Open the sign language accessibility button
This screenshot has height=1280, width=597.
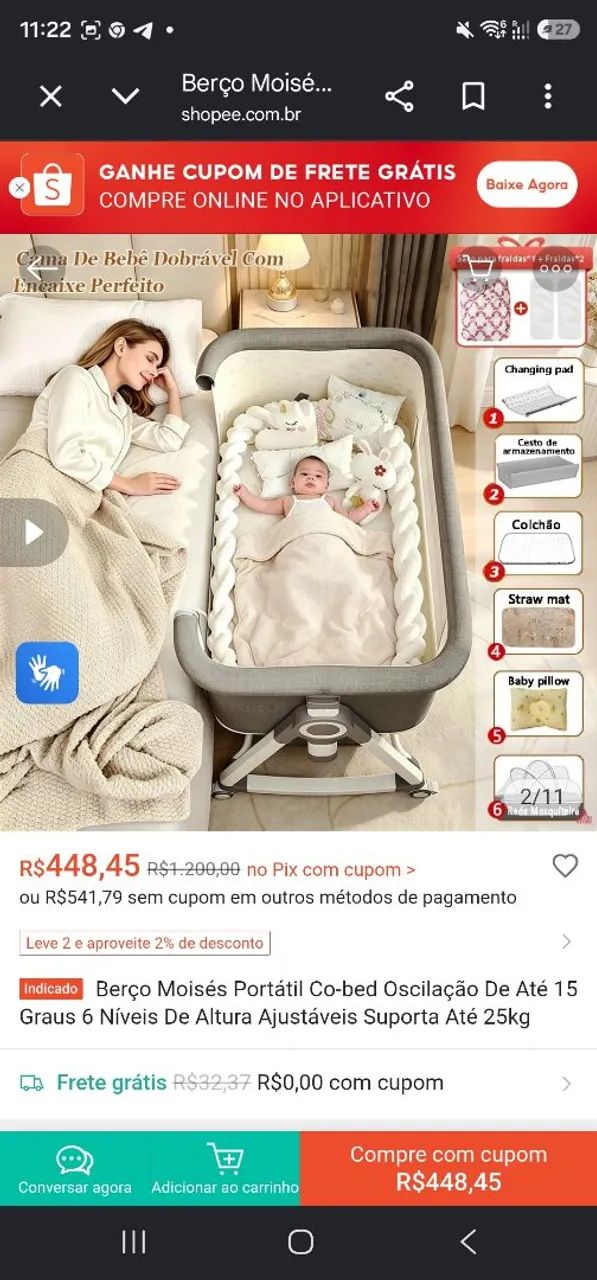click(47, 672)
